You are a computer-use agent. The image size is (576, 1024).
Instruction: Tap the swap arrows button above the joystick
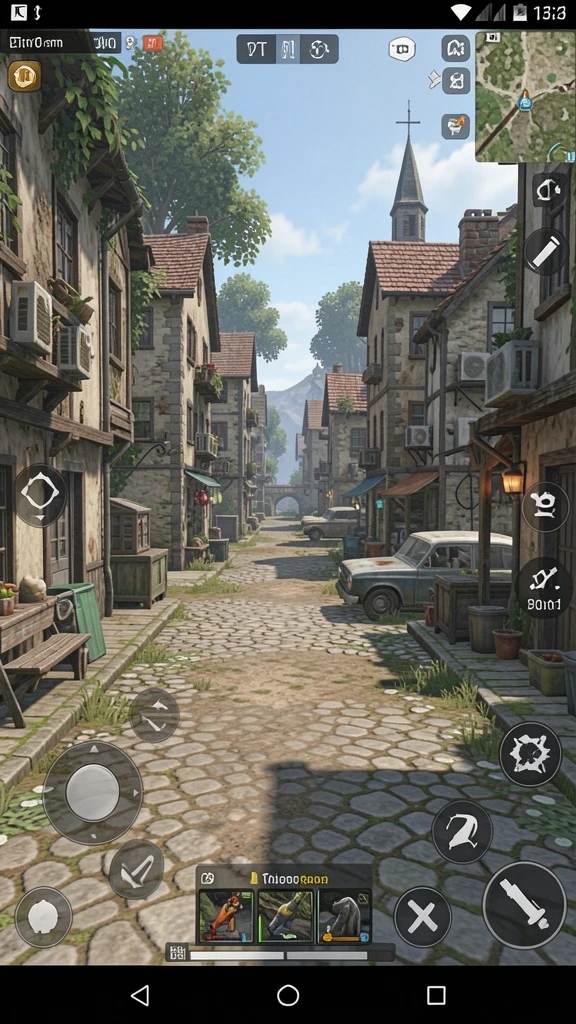[154, 715]
